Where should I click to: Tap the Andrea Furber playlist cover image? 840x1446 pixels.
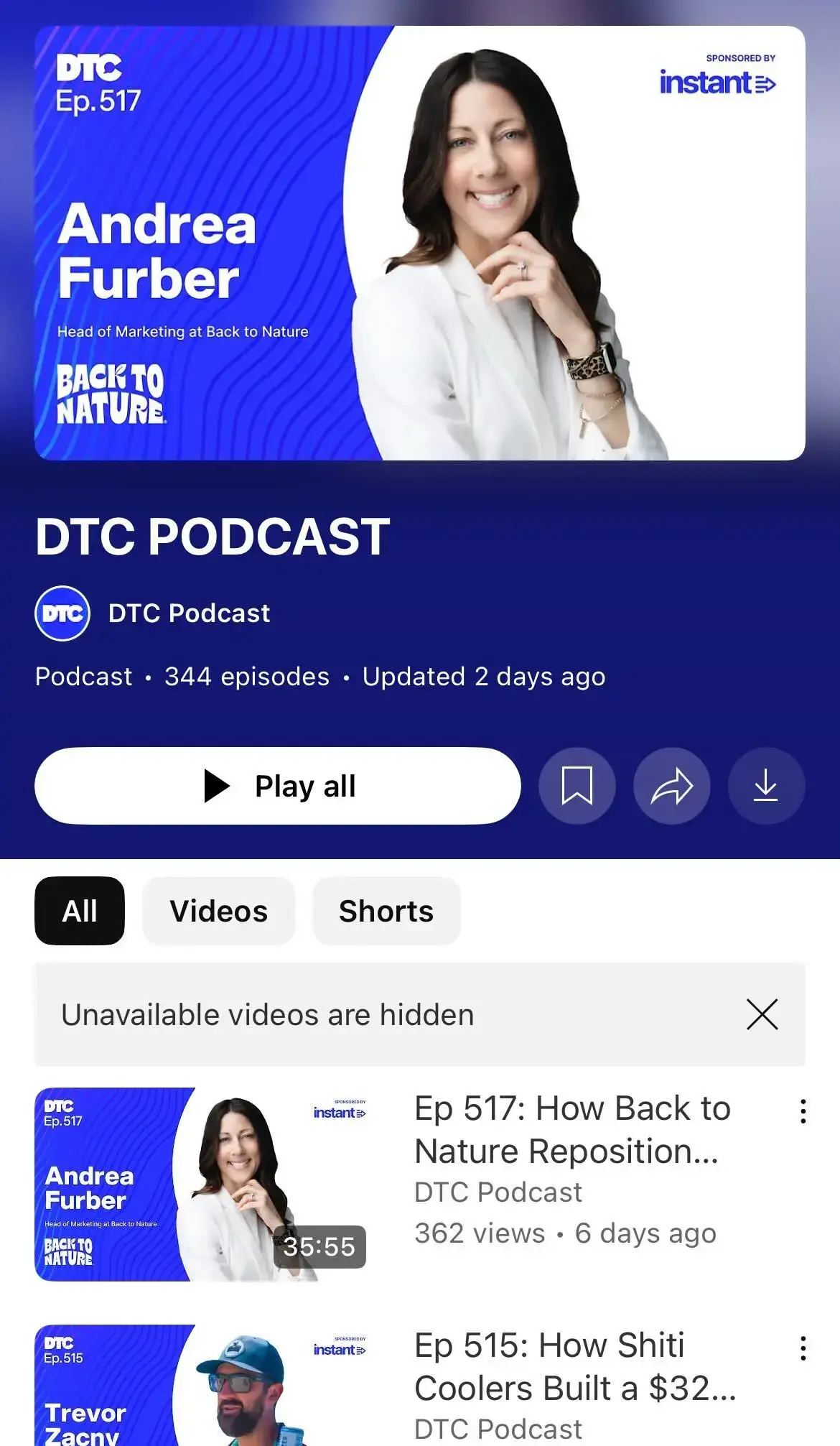[420, 243]
